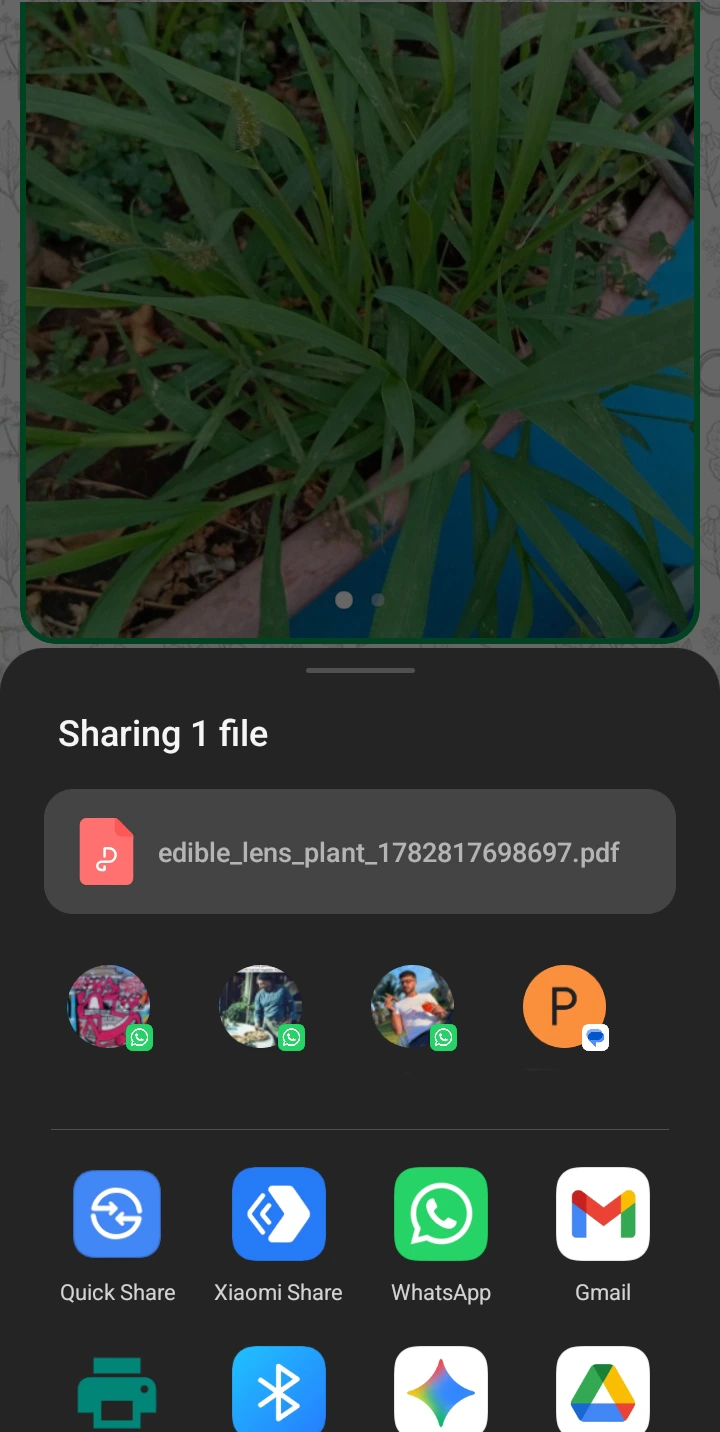Viewport: 720px width, 1432px height.
Task: Save the file to Google Drive
Action: pyautogui.click(x=603, y=1390)
